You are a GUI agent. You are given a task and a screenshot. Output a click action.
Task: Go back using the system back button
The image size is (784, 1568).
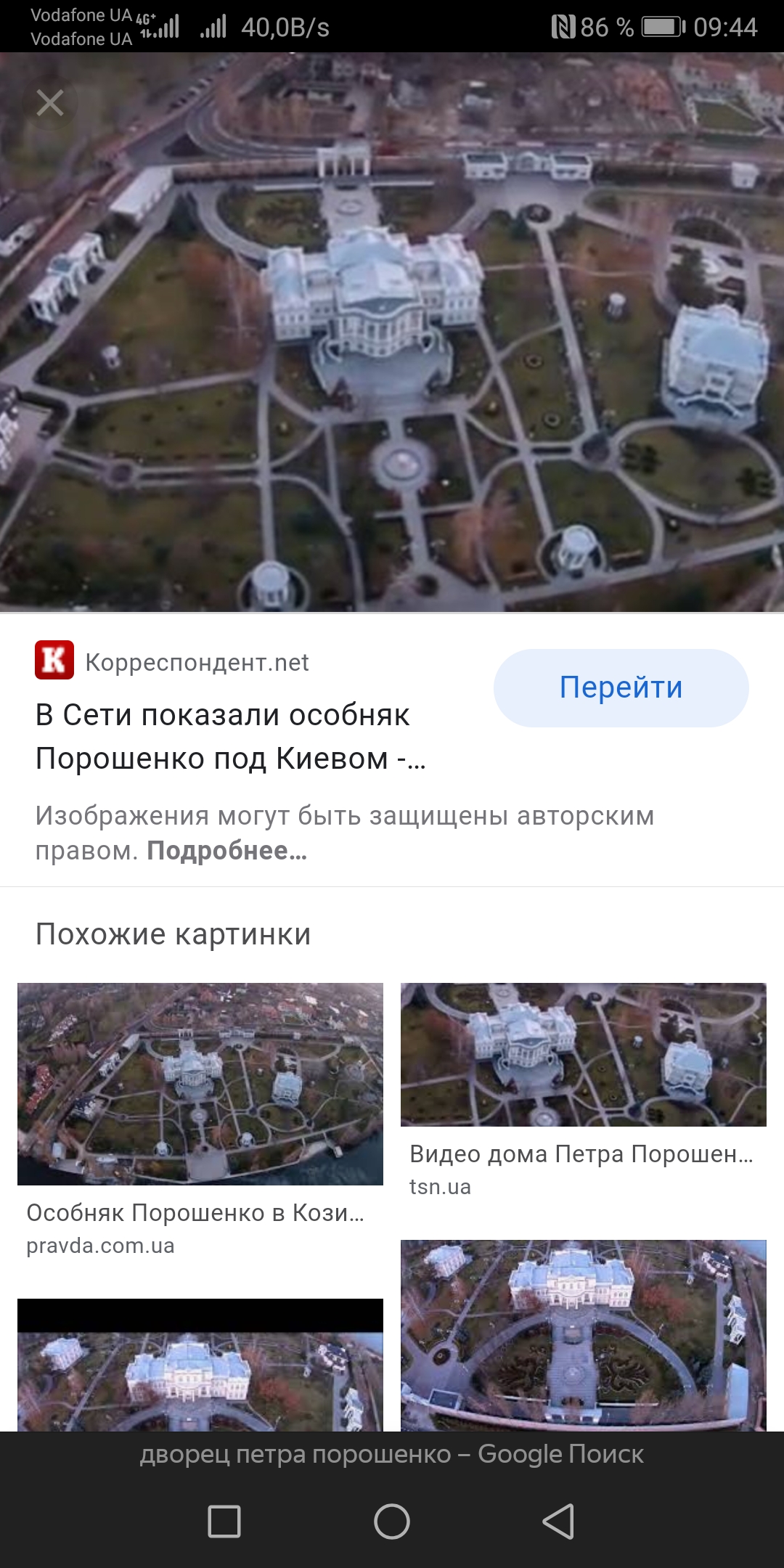(x=558, y=1521)
